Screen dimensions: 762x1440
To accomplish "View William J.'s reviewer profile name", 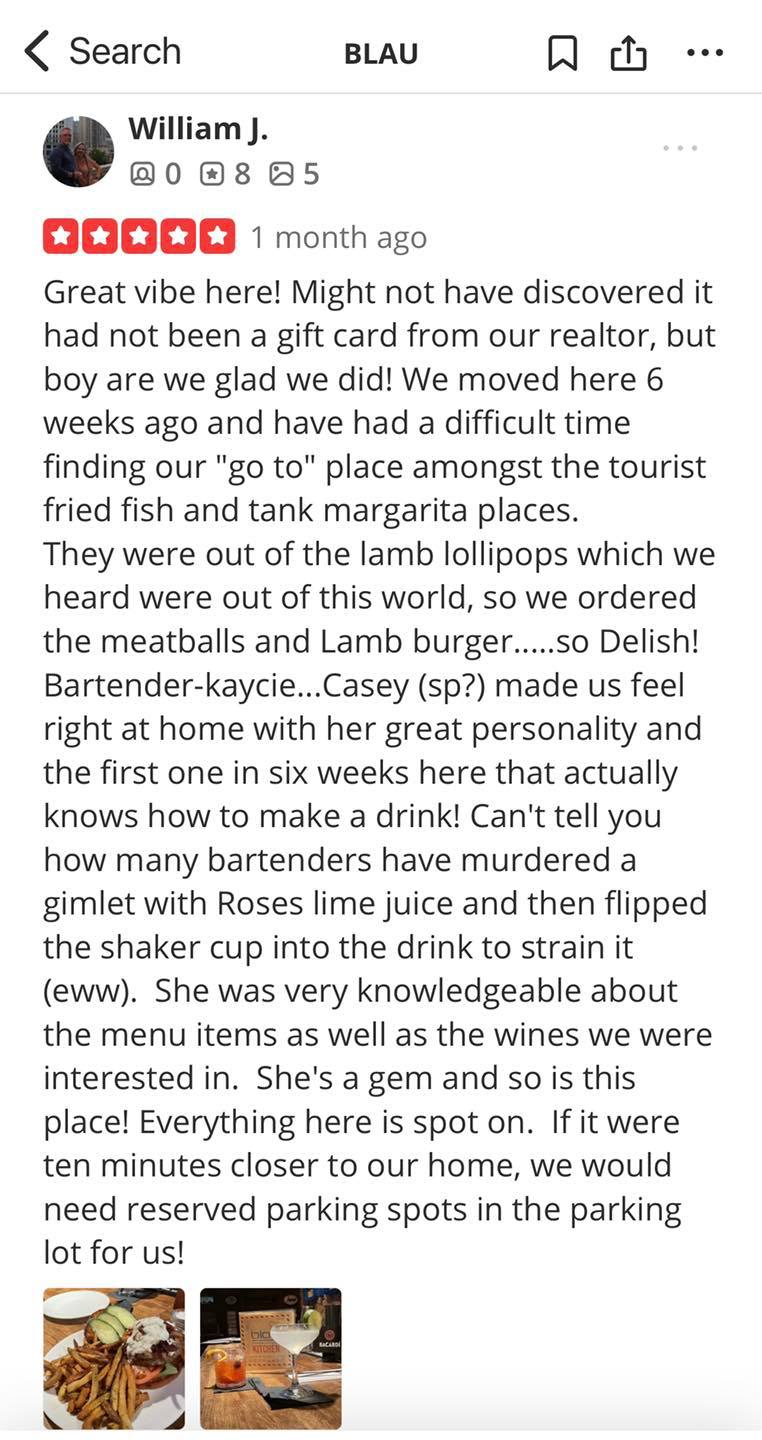I will 198,129.
